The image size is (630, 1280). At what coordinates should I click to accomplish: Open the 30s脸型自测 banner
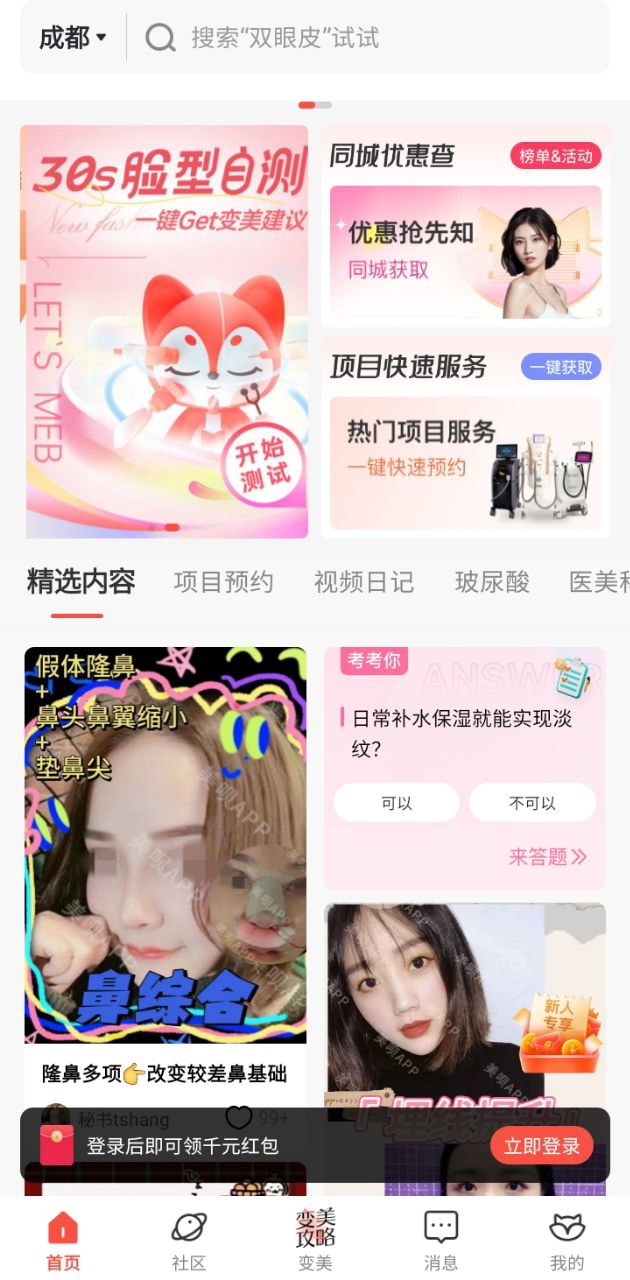point(164,330)
